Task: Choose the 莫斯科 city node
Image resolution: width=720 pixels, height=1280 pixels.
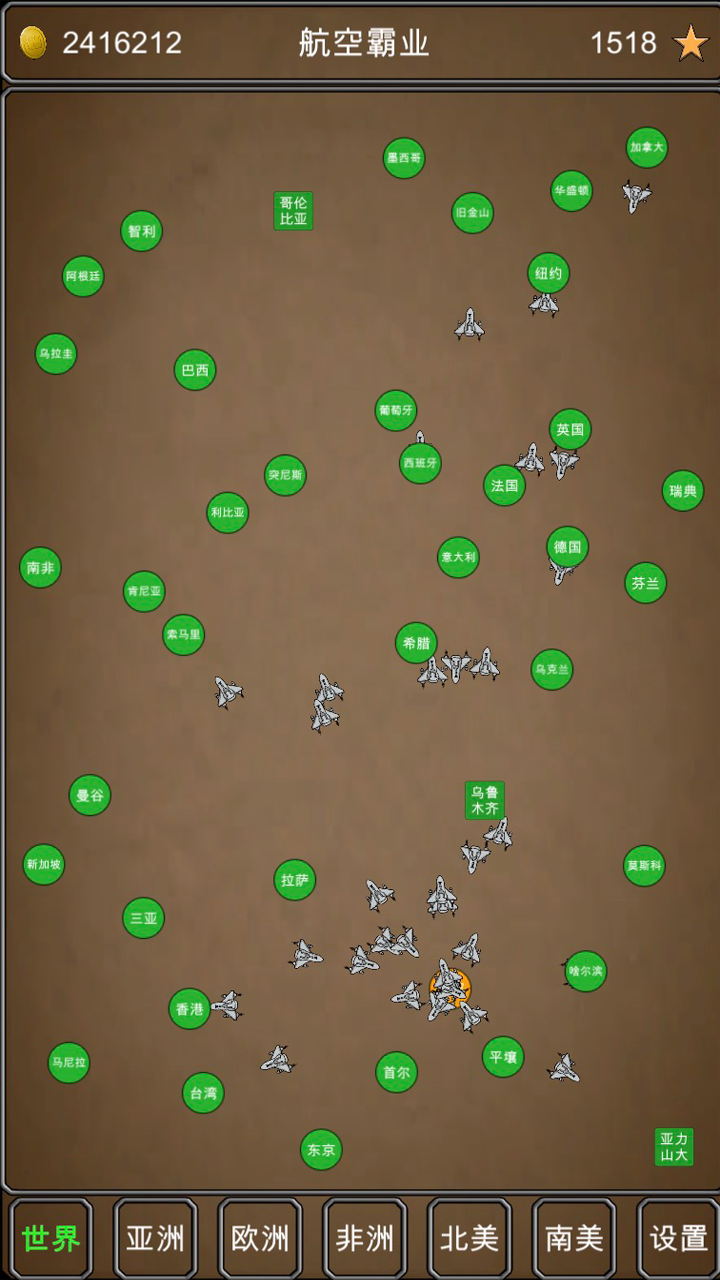Action: click(x=644, y=866)
